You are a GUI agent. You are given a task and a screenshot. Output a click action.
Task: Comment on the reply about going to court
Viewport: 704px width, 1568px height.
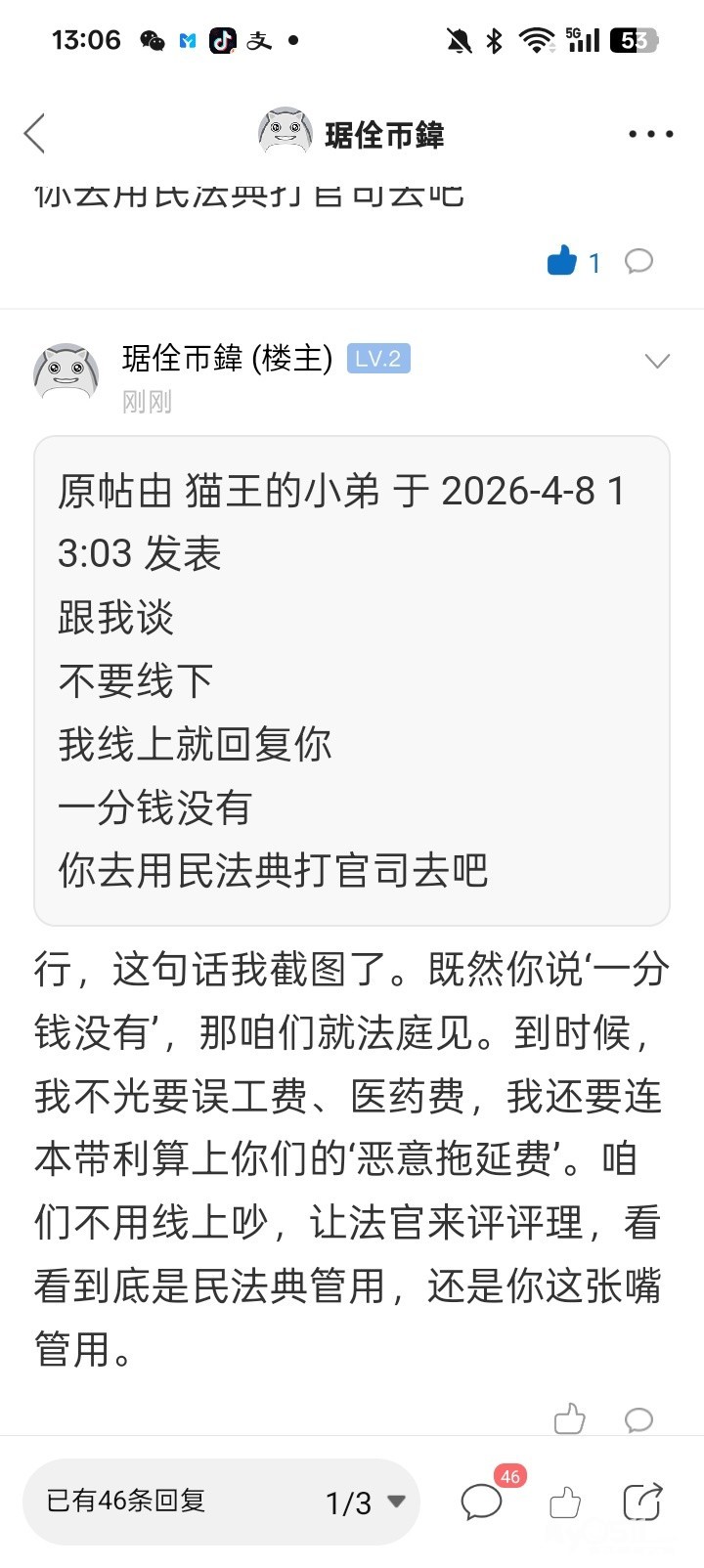638,1417
